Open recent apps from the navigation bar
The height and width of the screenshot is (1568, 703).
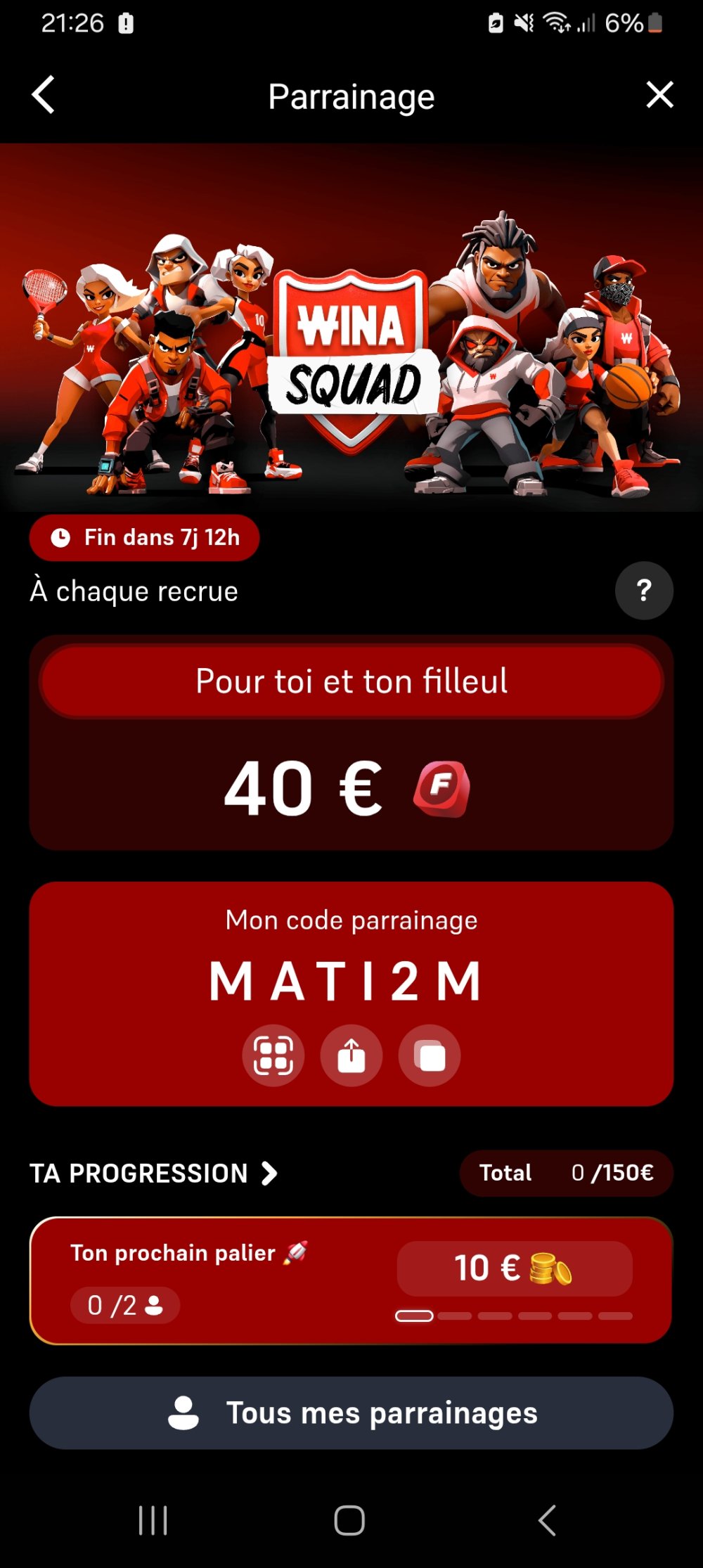(x=153, y=1520)
